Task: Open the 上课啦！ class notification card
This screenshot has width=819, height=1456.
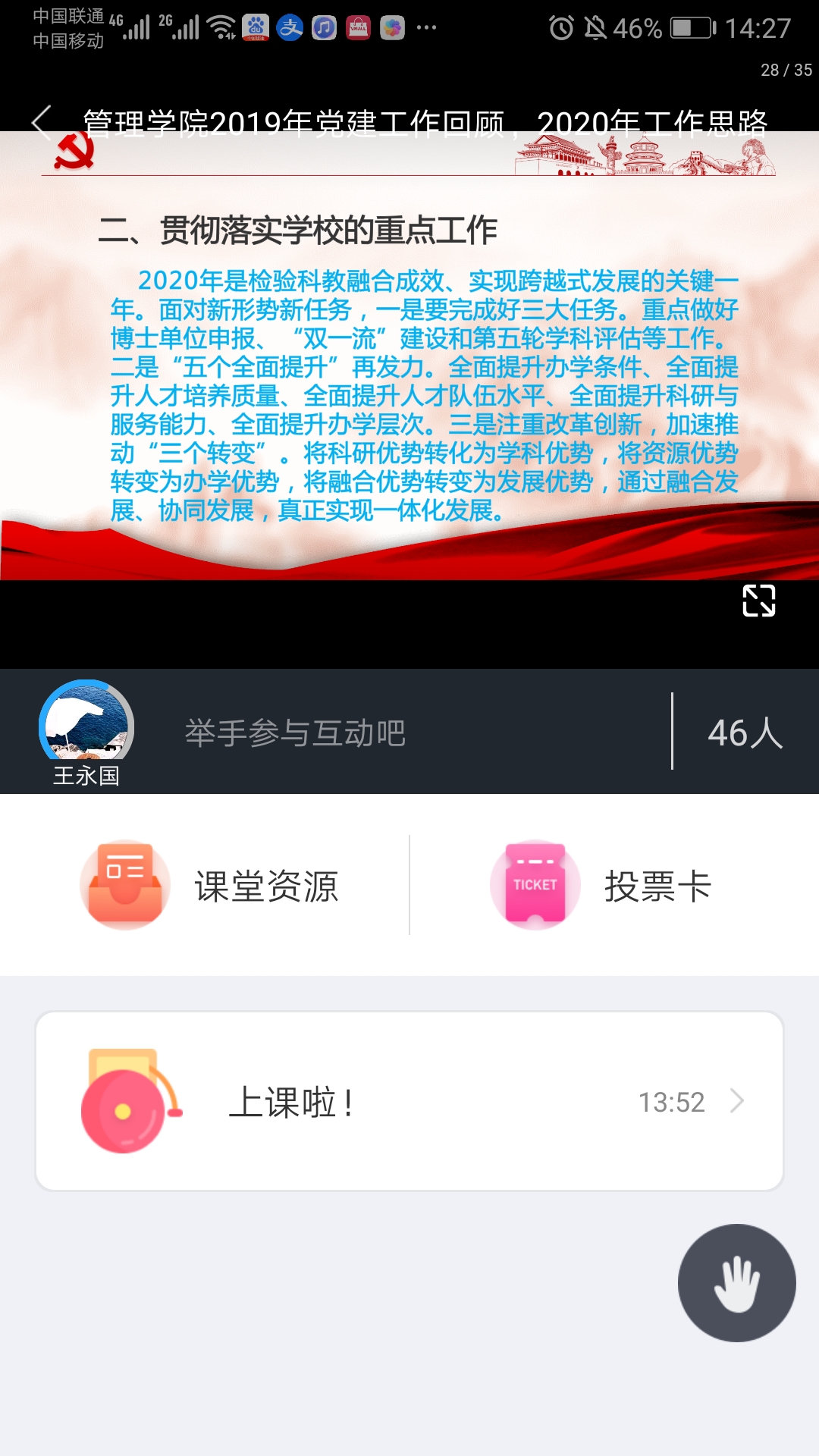Action: [409, 1101]
